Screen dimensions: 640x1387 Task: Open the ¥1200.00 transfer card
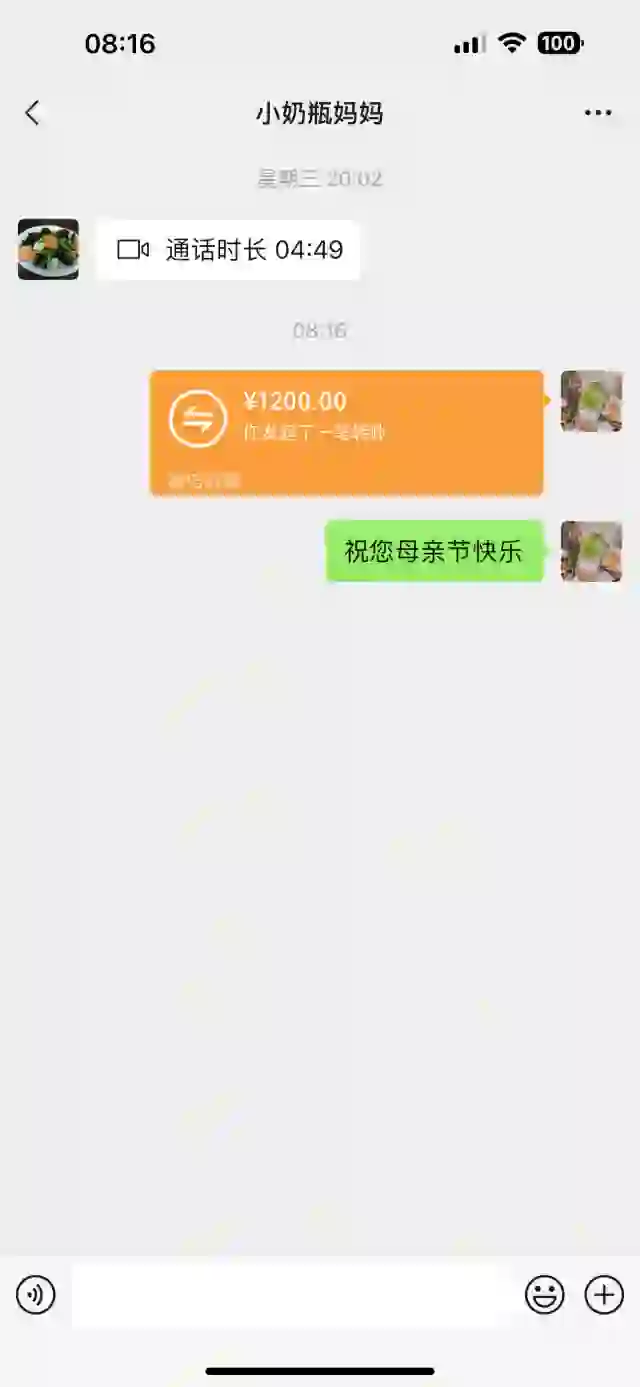[x=346, y=432]
